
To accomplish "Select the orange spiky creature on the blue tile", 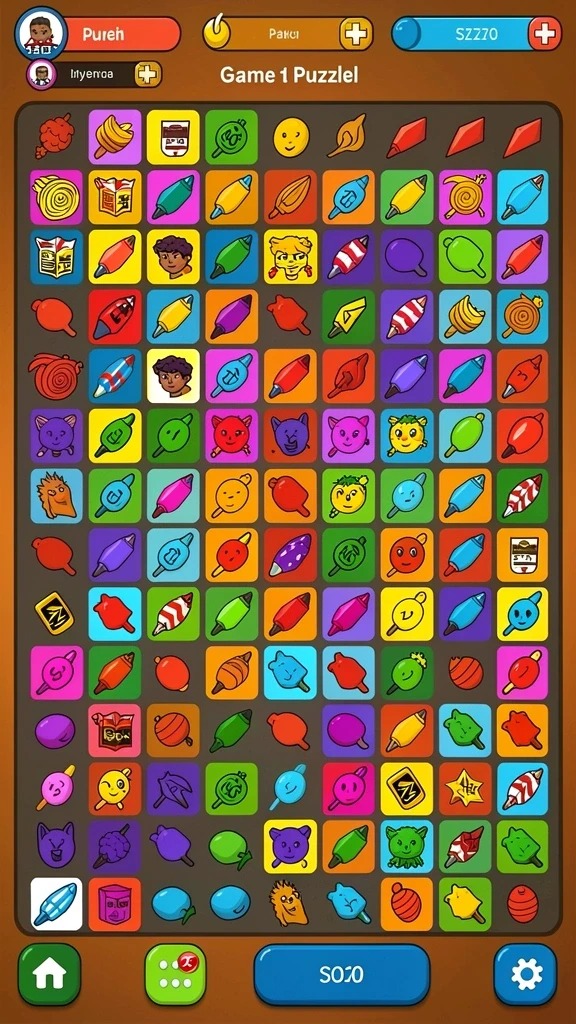I will point(56,495).
